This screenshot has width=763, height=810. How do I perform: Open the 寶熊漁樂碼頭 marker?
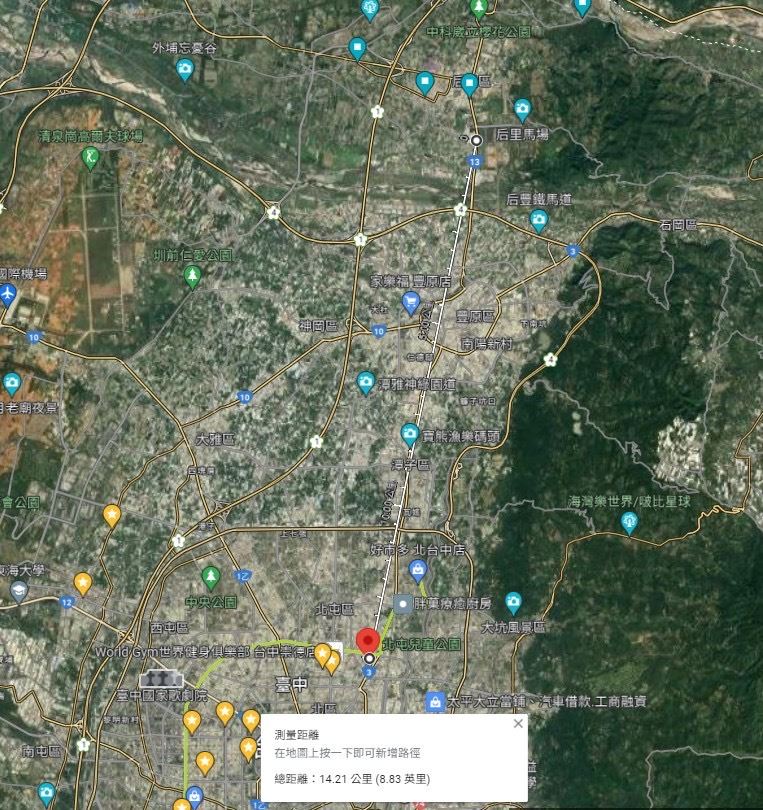[409, 435]
